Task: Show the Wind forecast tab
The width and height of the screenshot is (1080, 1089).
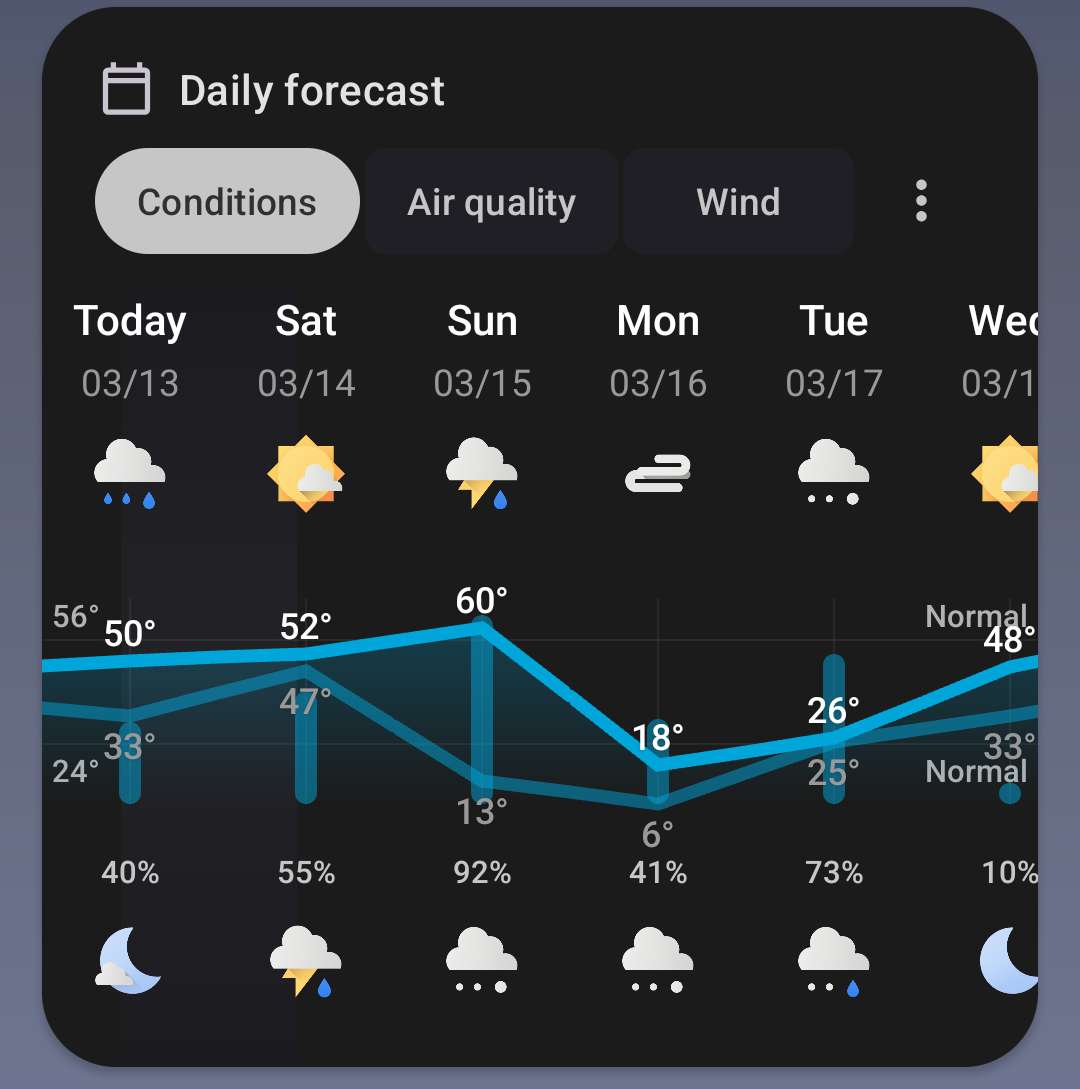Action: (x=738, y=202)
